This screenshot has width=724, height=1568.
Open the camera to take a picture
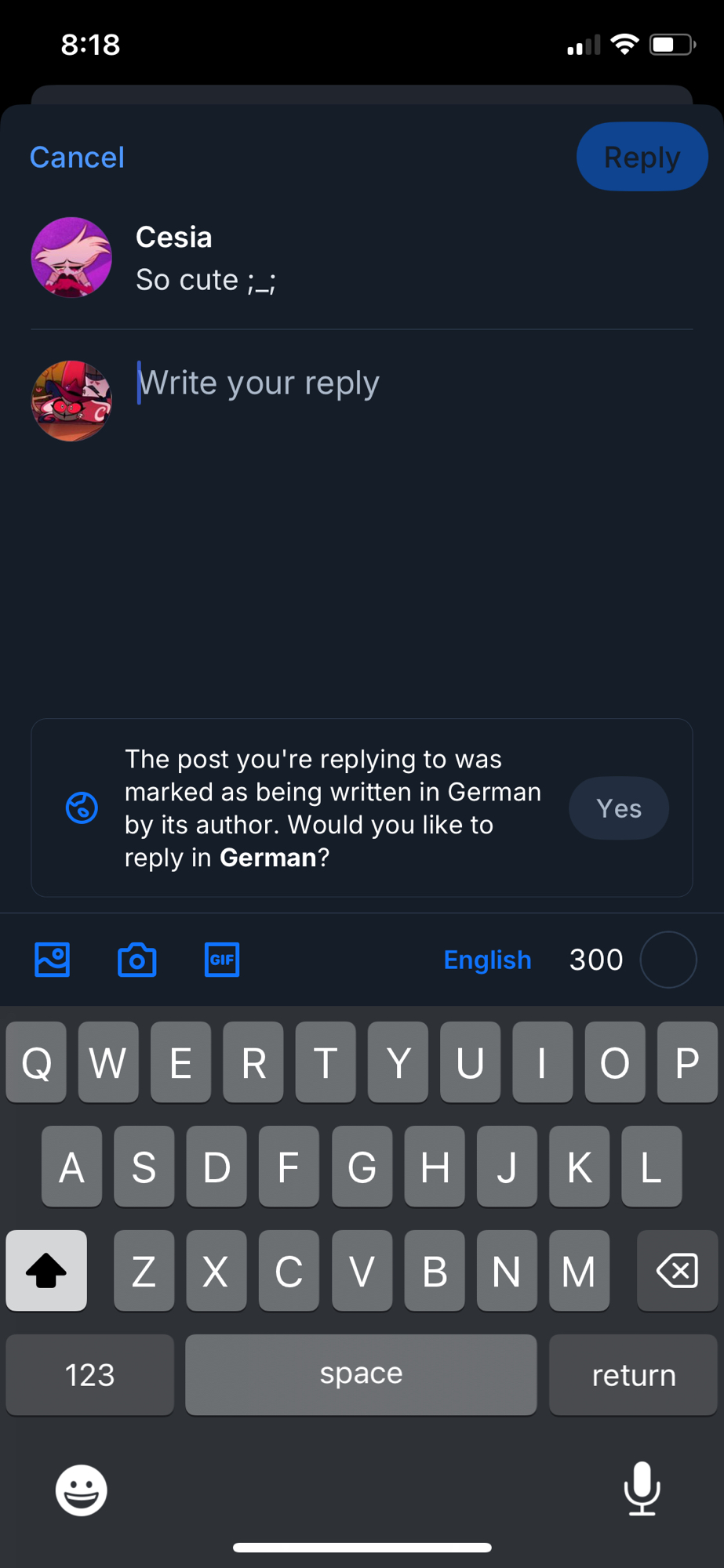point(137,960)
